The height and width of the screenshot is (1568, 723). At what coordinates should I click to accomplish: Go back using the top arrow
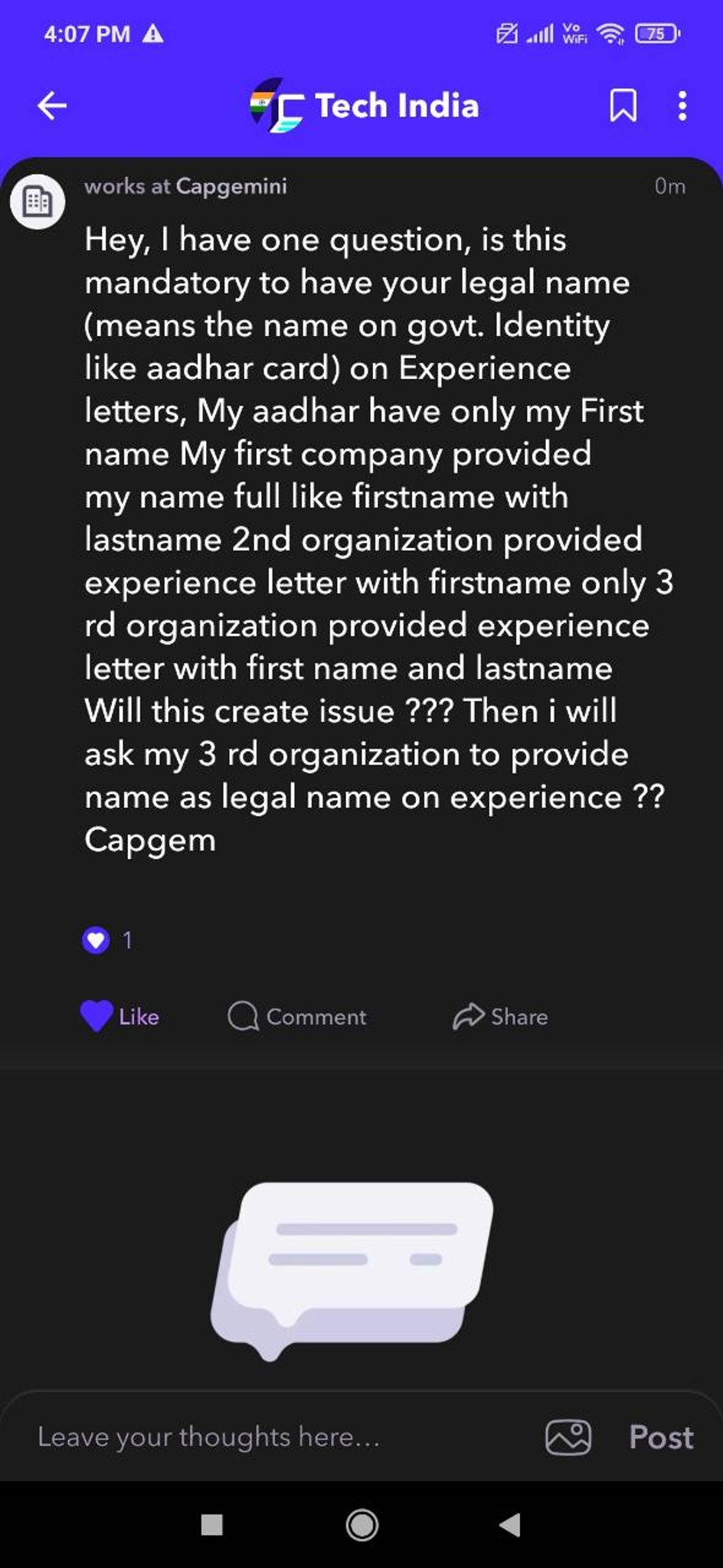pos(52,106)
